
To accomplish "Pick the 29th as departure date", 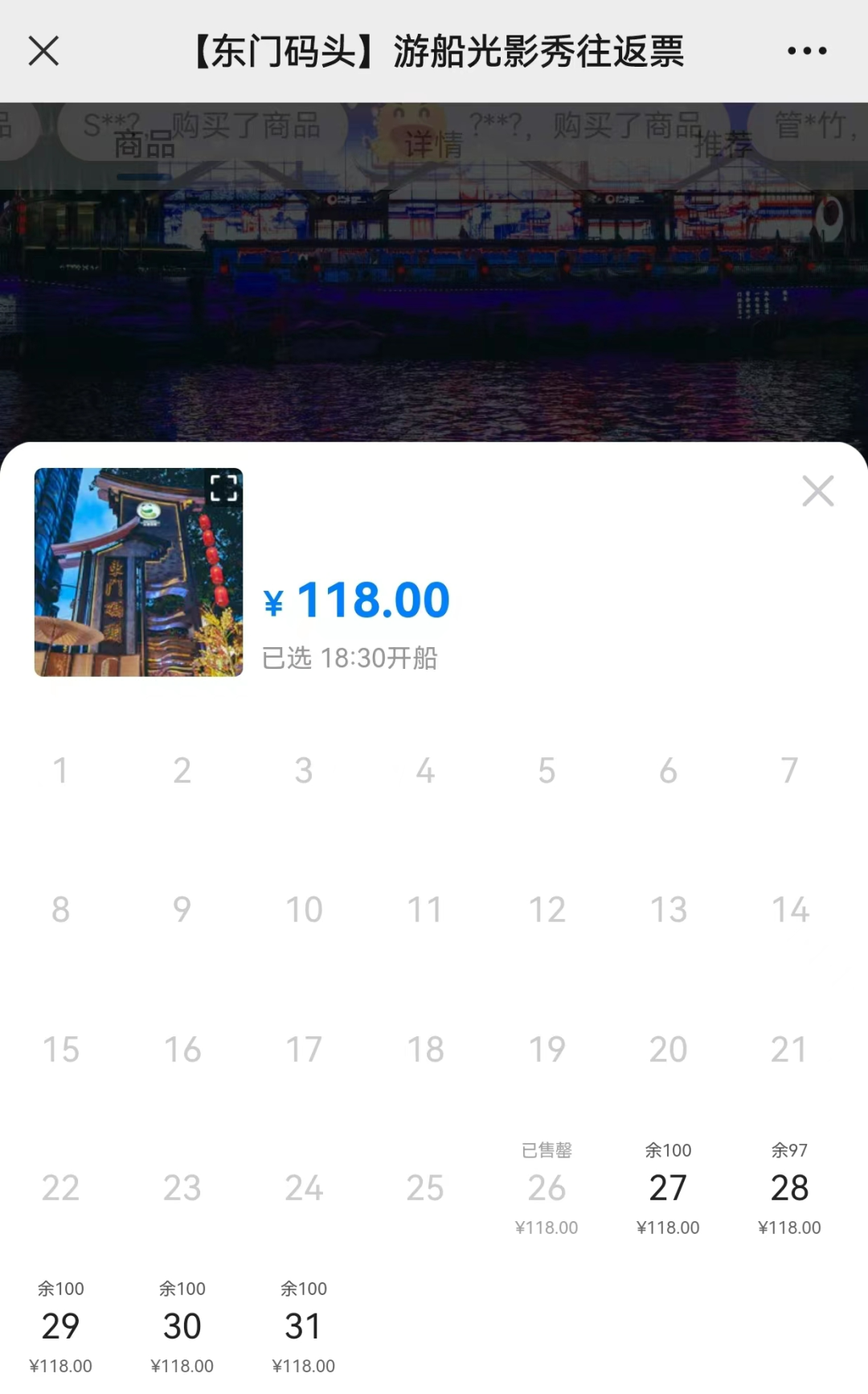I will 60,1326.
